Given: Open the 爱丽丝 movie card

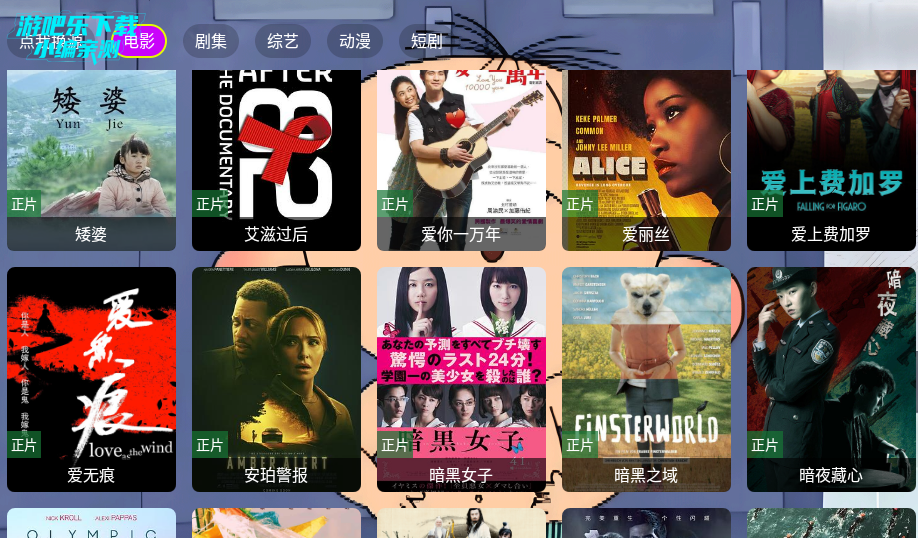Looking at the screenshot, I should click(646, 160).
